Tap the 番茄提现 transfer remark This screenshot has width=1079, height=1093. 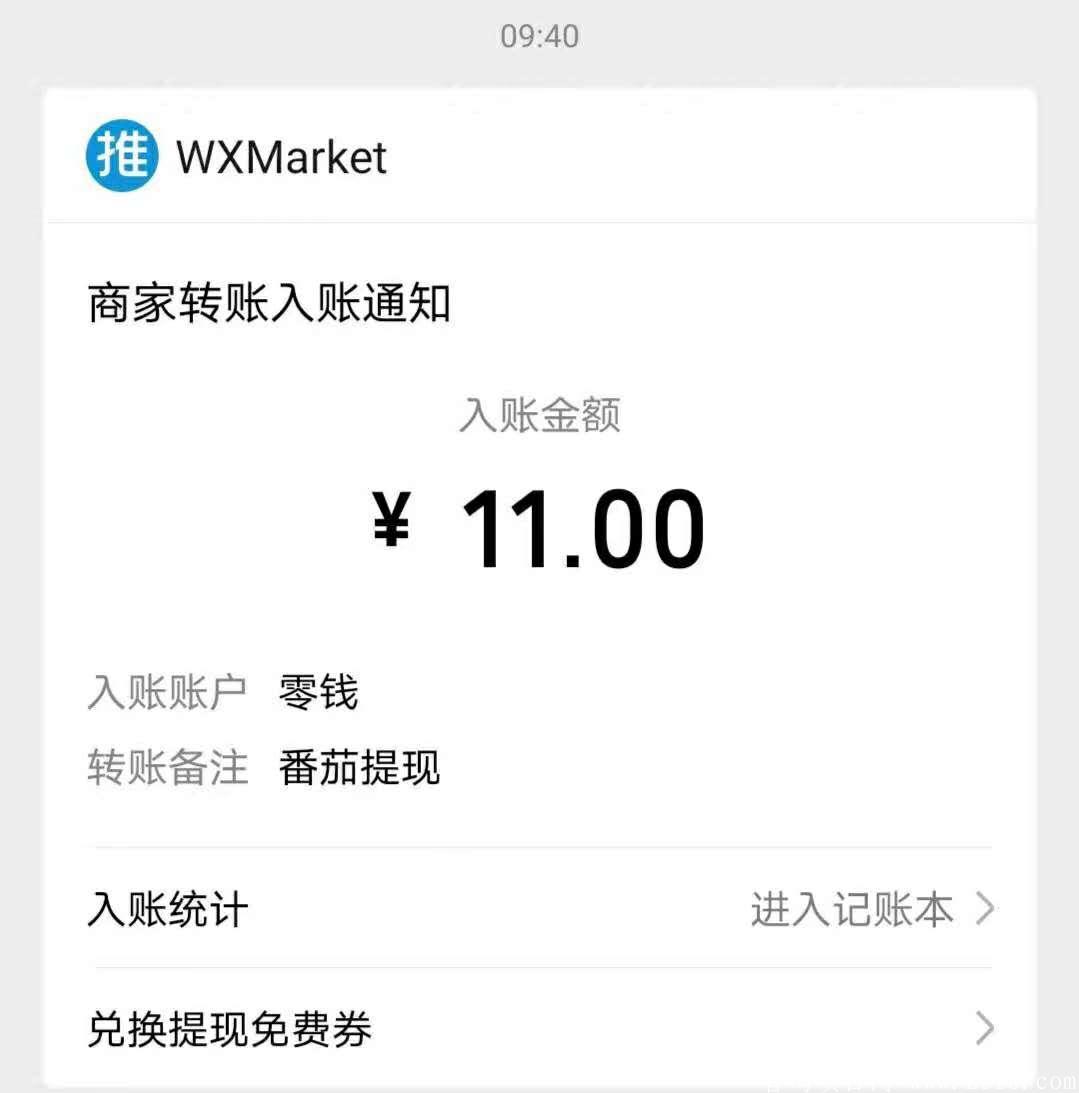point(358,768)
